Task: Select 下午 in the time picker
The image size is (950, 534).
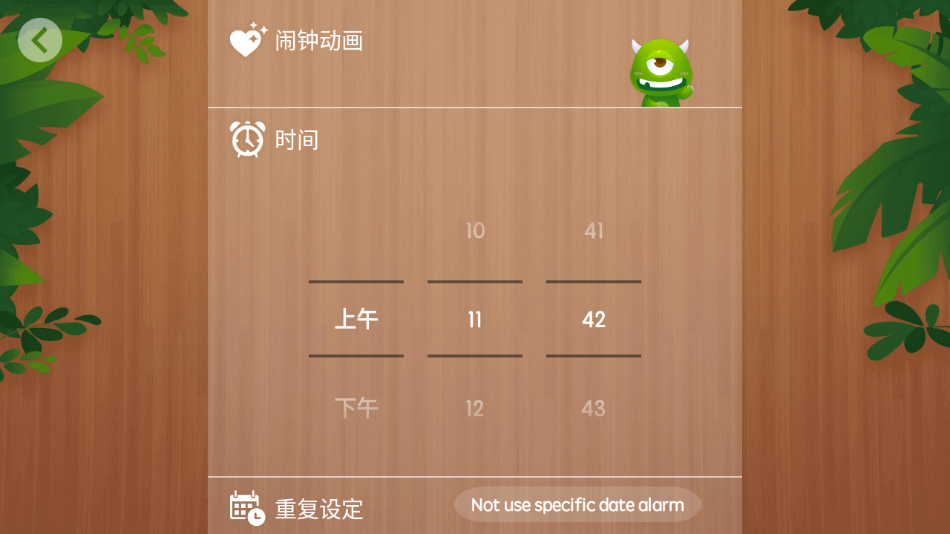Action: point(356,408)
